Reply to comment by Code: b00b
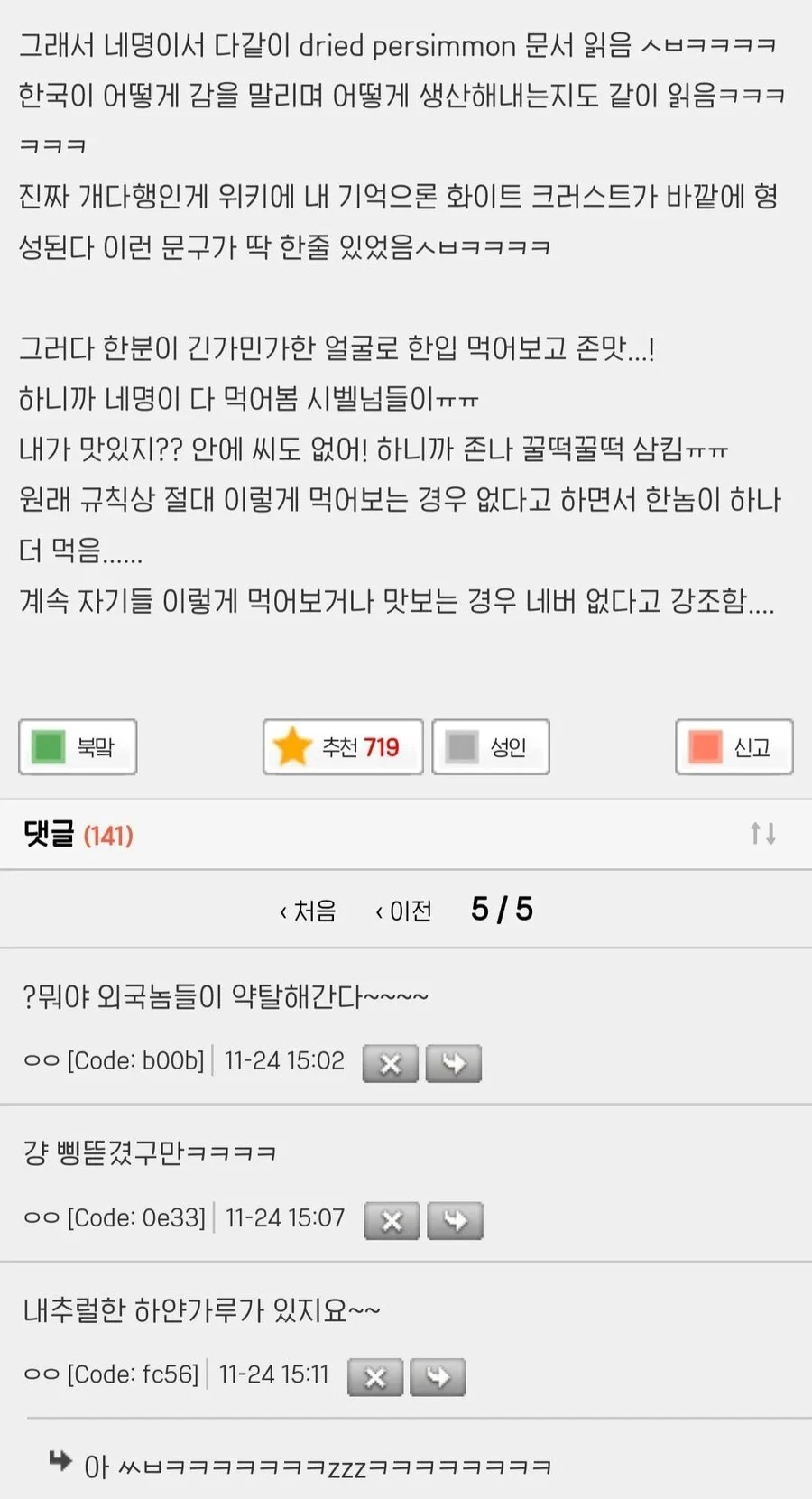Viewport: 812px width, 1499px height. pyautogui.click(x=453, y=1063)
